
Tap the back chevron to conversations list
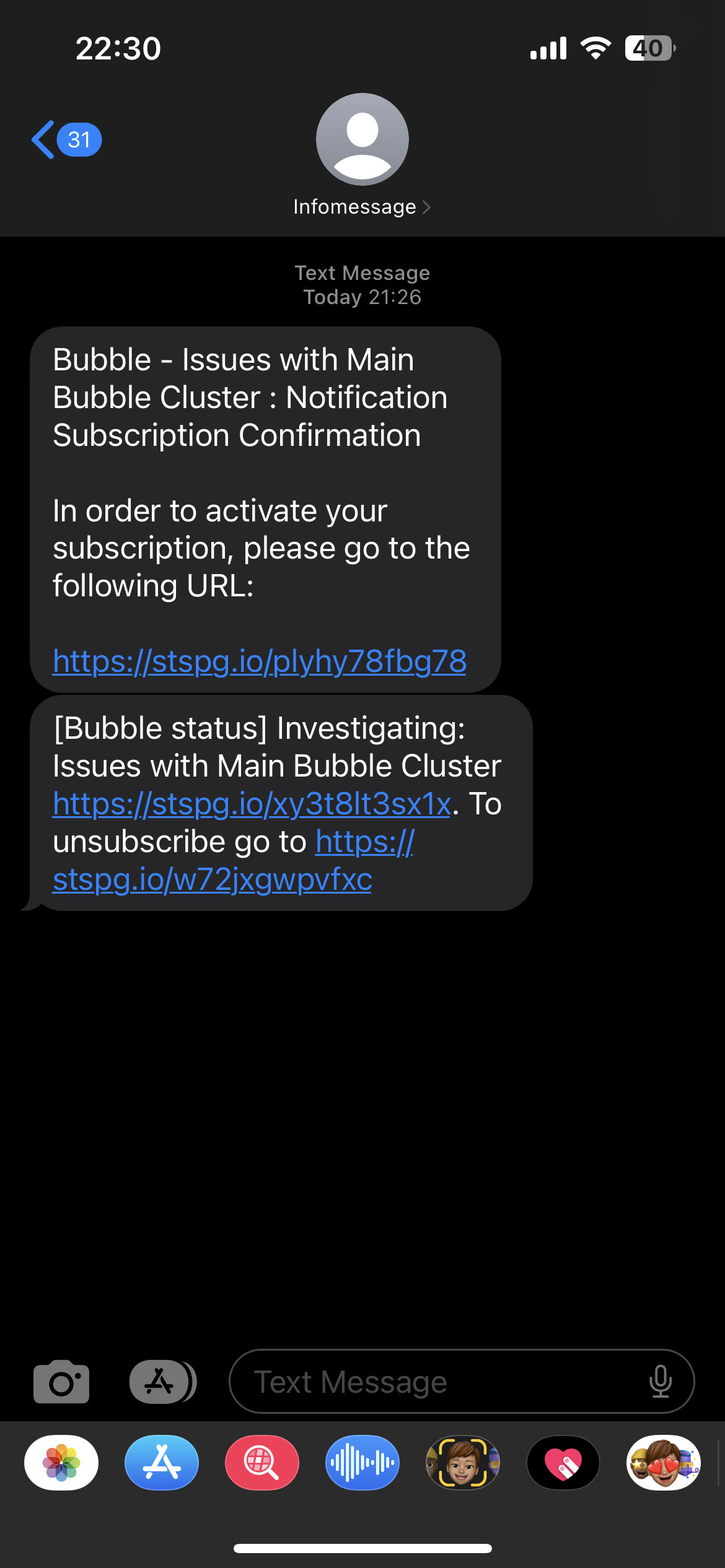42,139
